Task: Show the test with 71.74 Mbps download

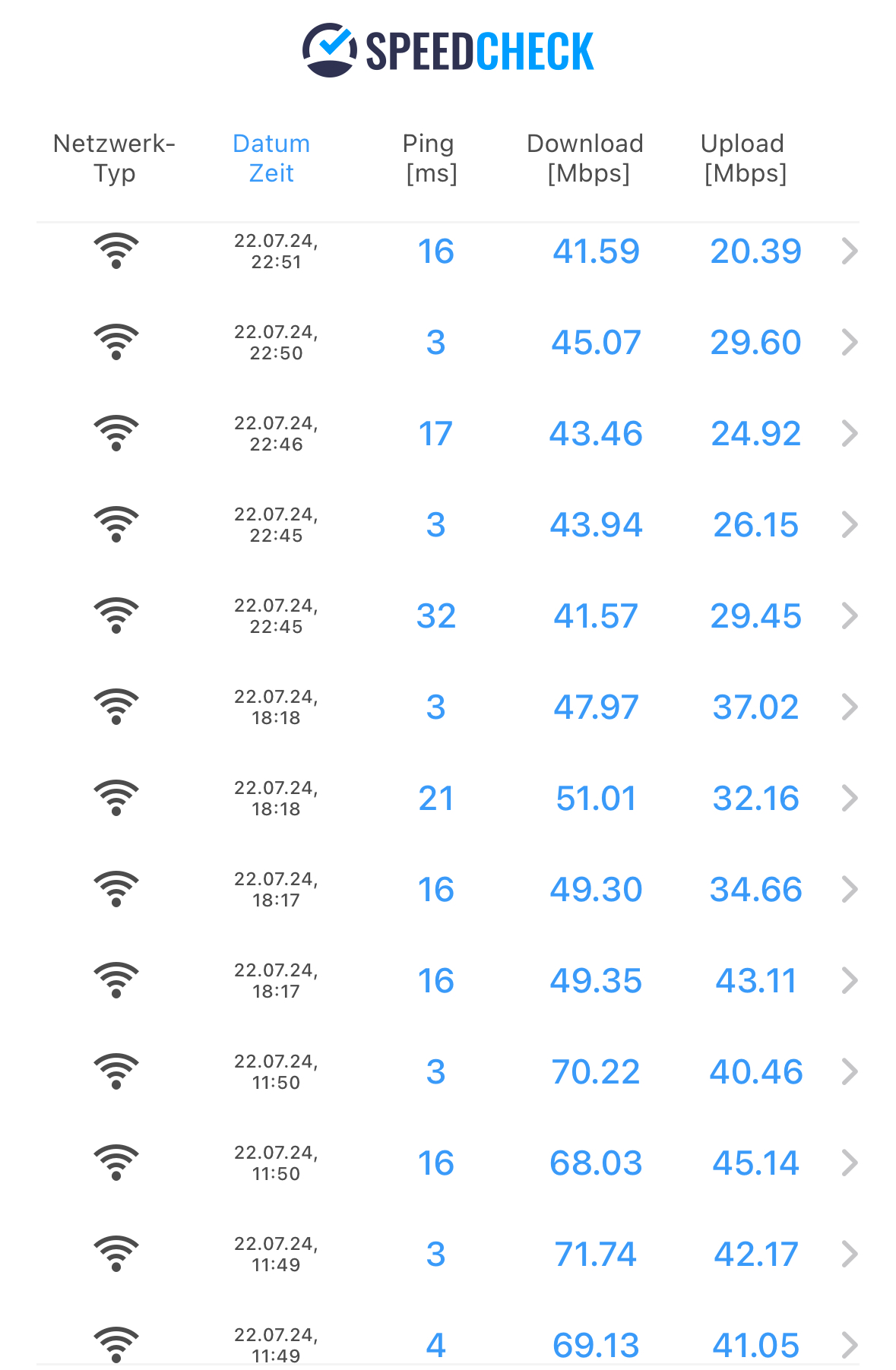Action: click(x=596, y=1255)
